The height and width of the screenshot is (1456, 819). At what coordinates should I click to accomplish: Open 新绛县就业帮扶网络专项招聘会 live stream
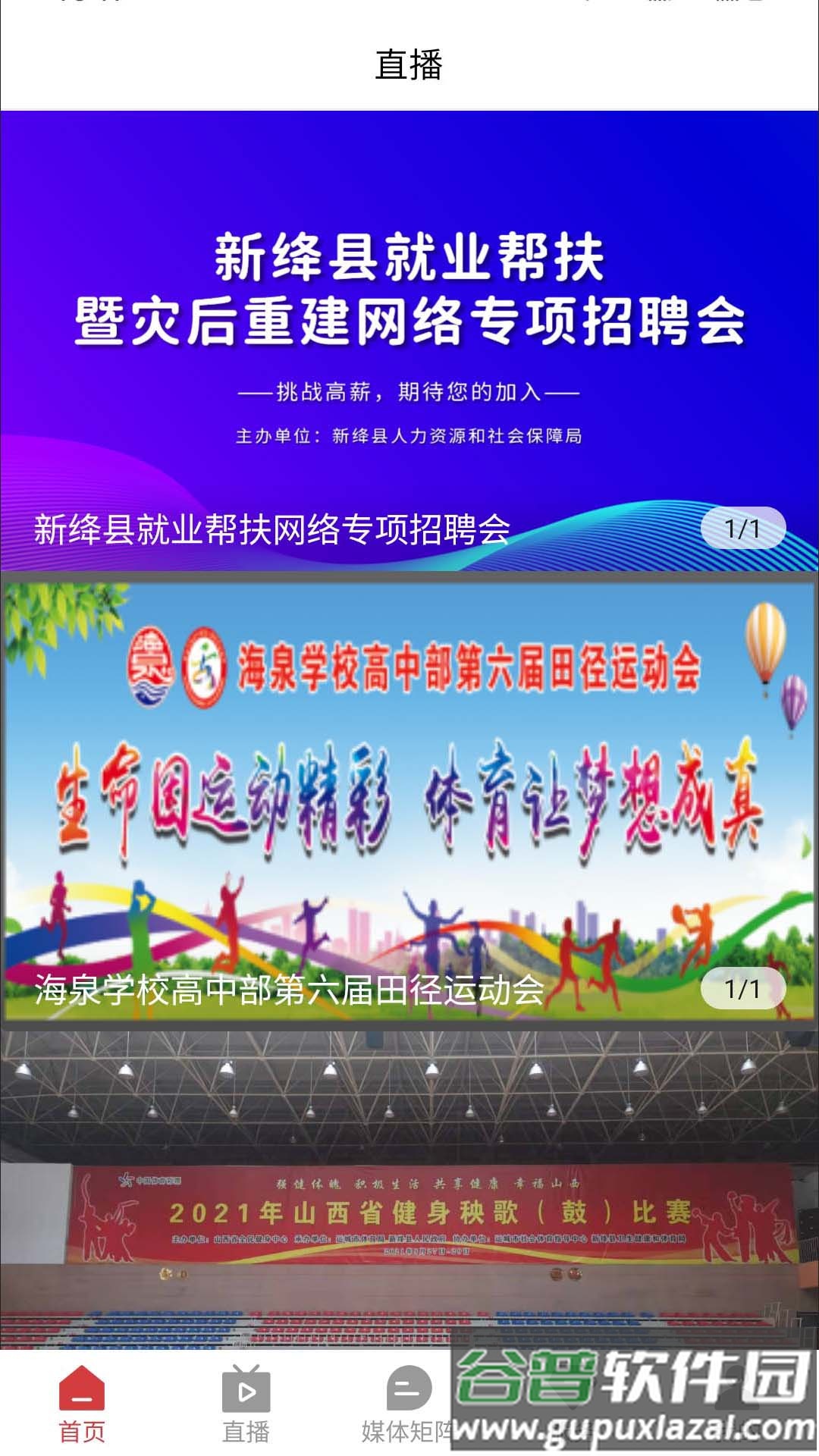tap(409, 341)
